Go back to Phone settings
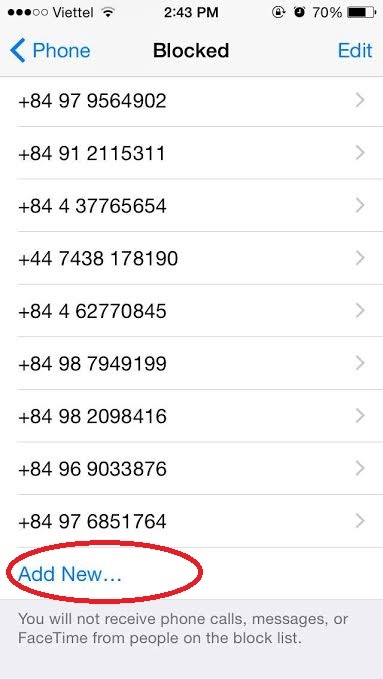Screen dimensions: 383x679 pos(50,50)
